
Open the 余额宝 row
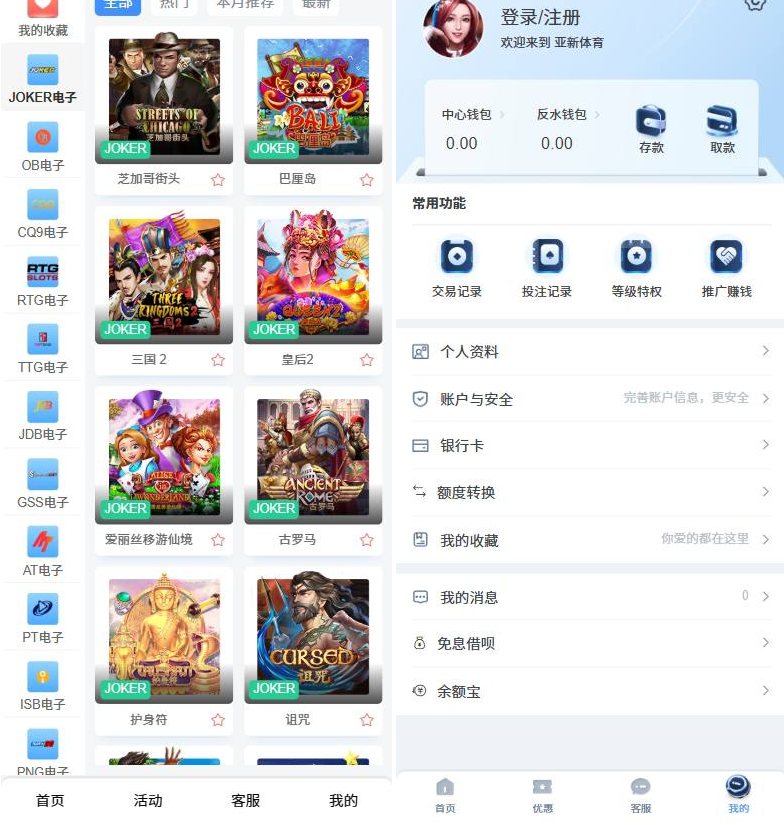point(590,691)
